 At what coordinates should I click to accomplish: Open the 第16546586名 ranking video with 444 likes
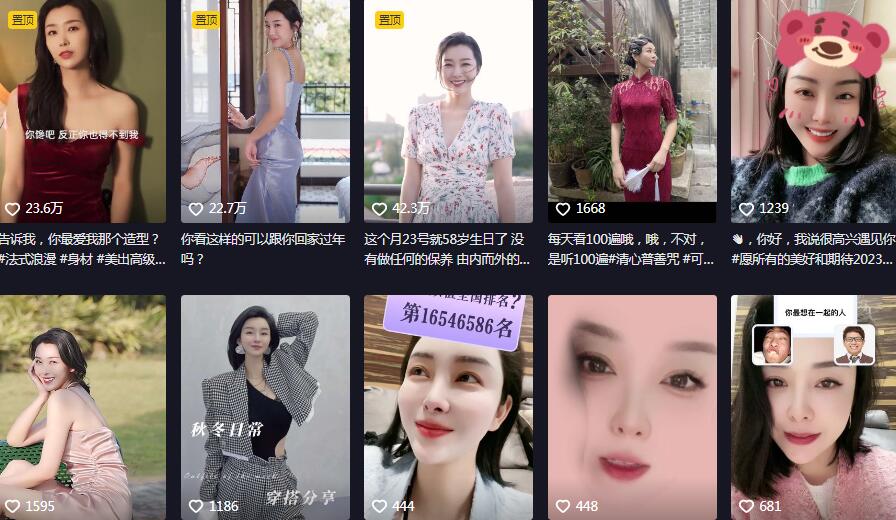click(x=448, y=405)
